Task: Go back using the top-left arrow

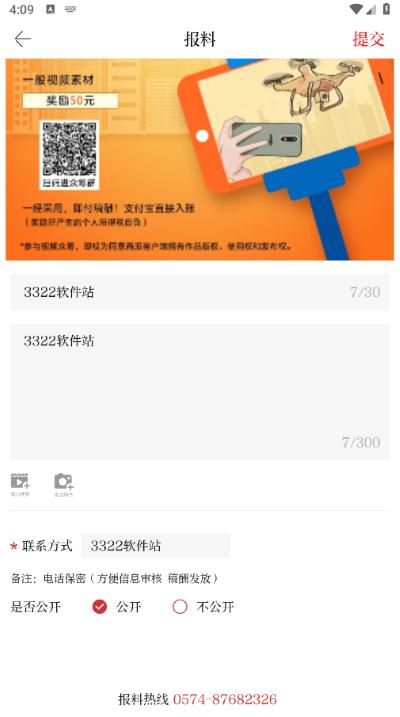Action: (x=22, y=39)
